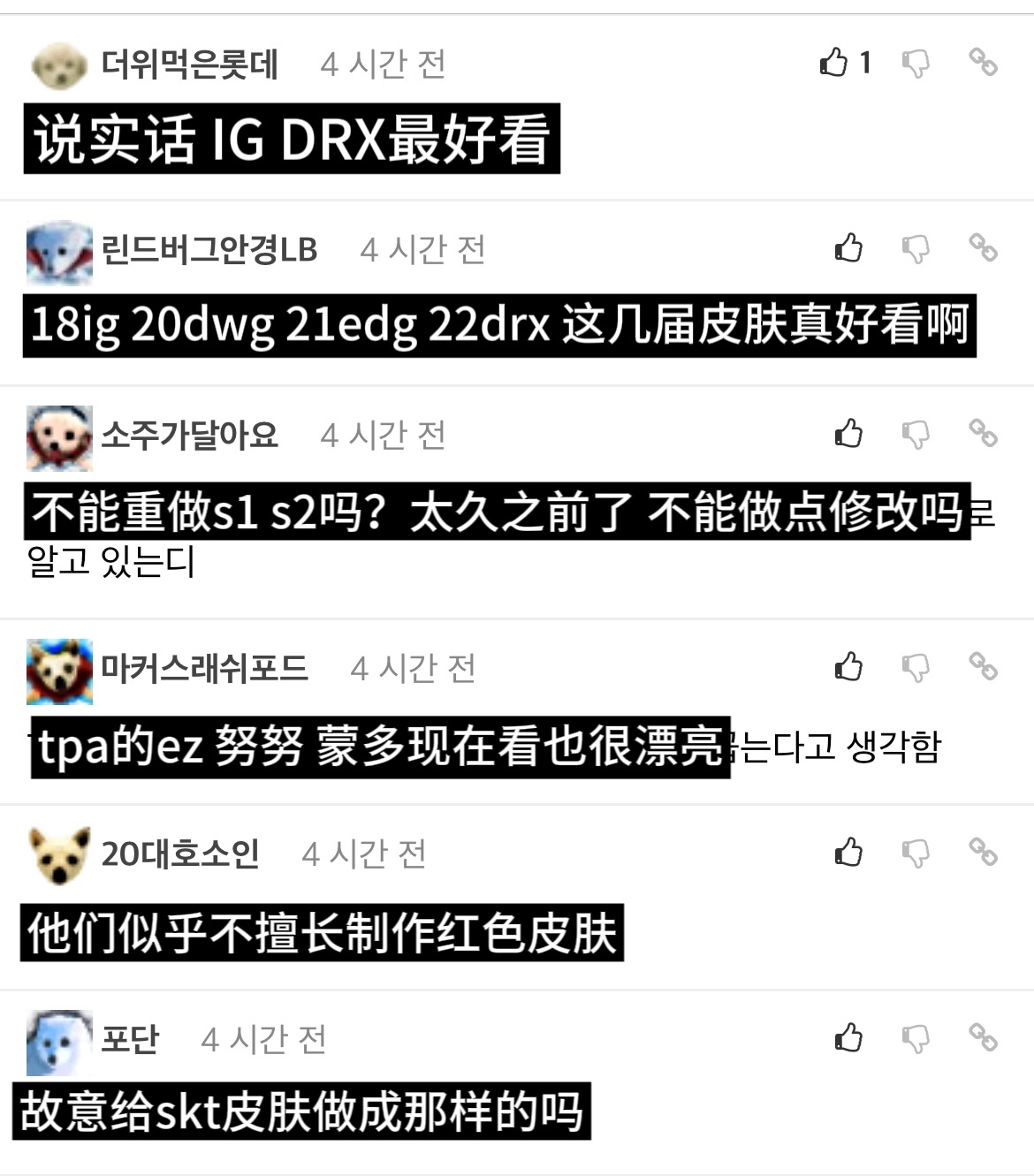Like the comment by 20대호소인
This screenshot has width=1034, height=1176.
[x=848, y=853]
